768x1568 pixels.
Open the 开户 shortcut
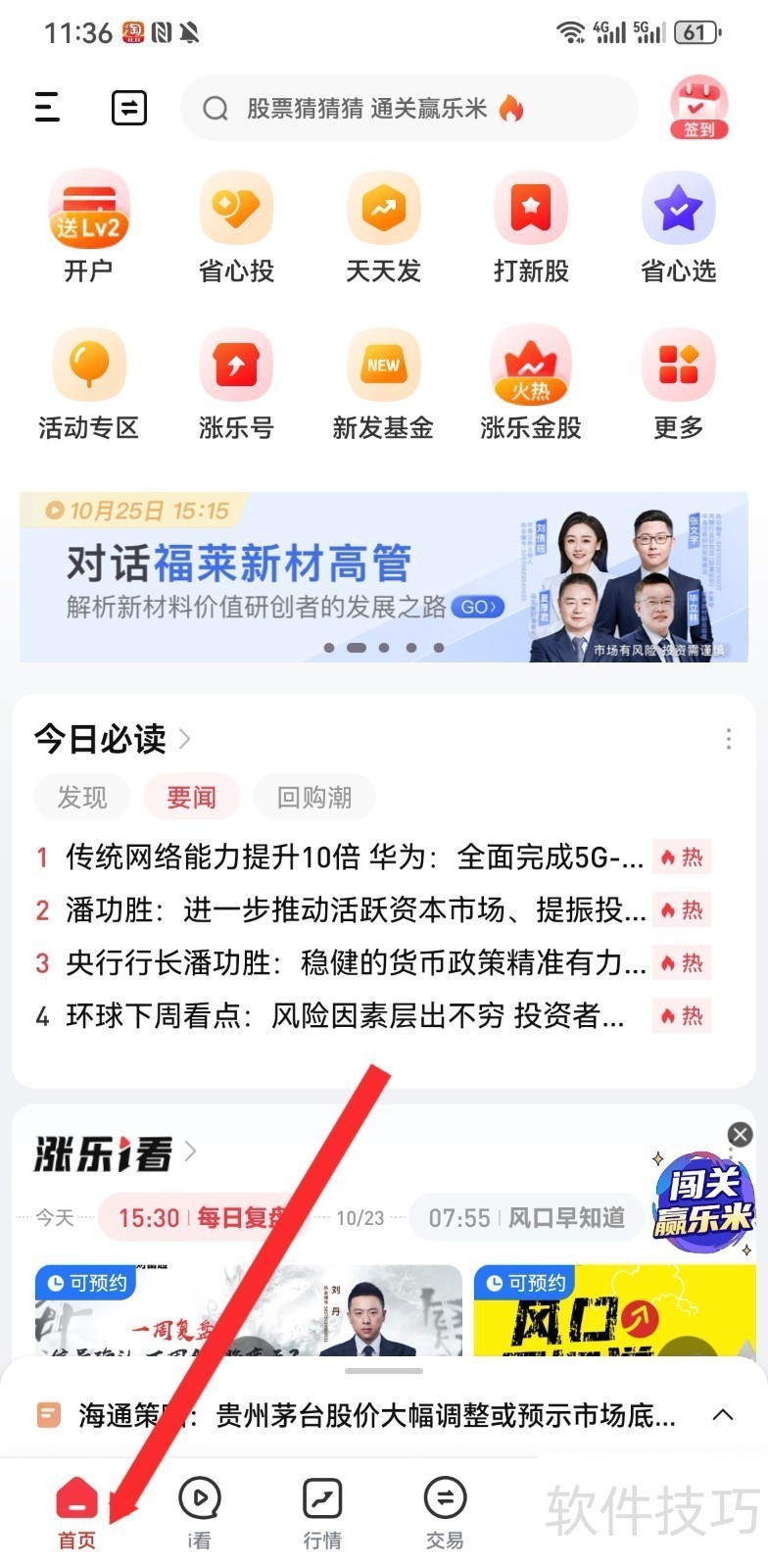88,227
